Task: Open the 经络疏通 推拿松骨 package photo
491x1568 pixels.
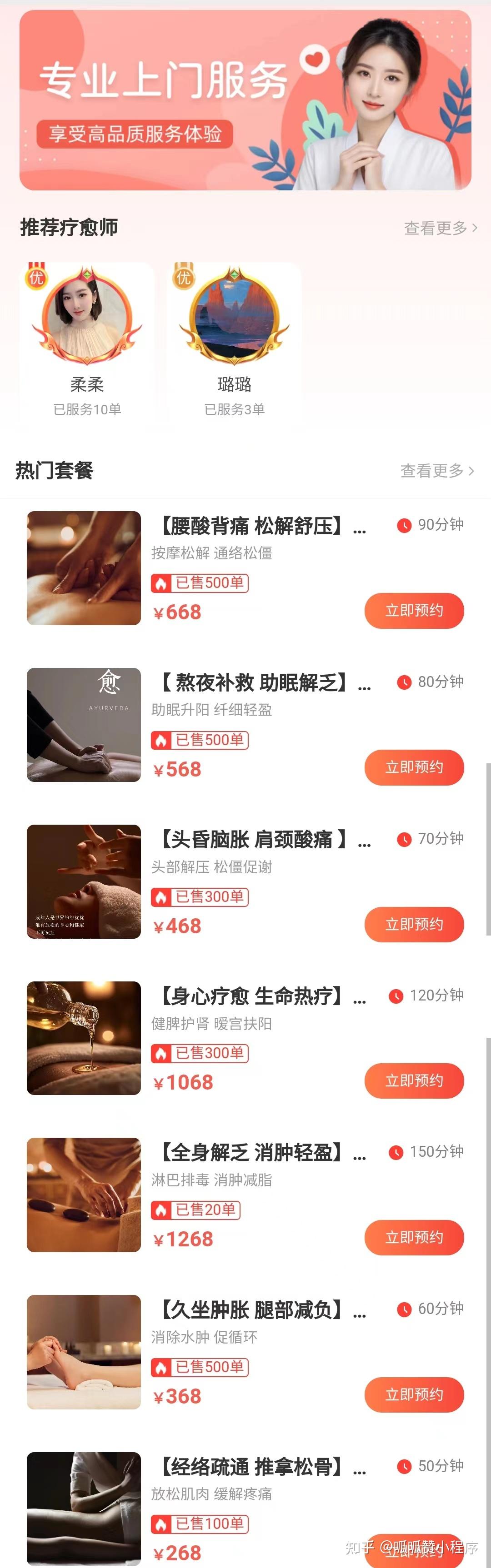Action: (84, 1508)
